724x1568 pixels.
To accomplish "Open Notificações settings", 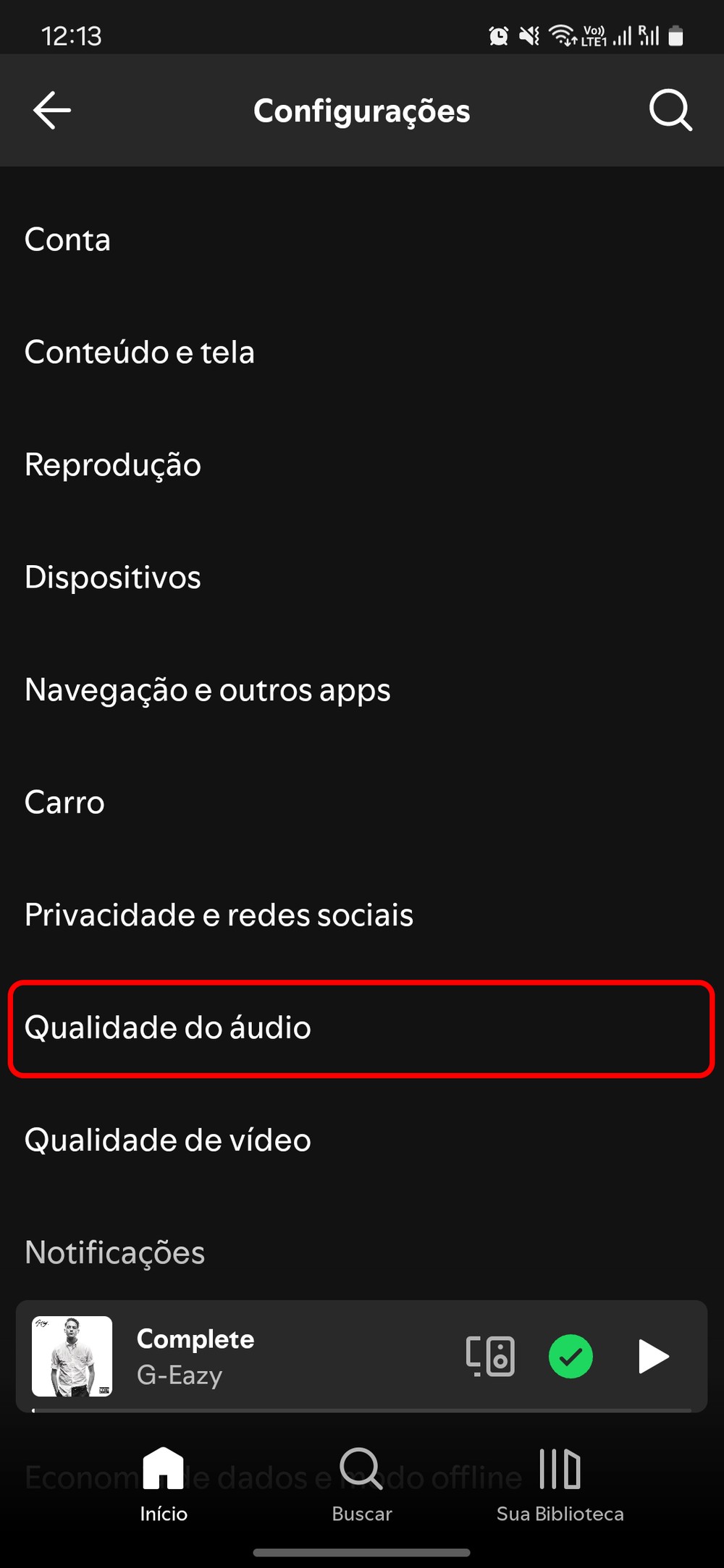I will click(114, 1253).
